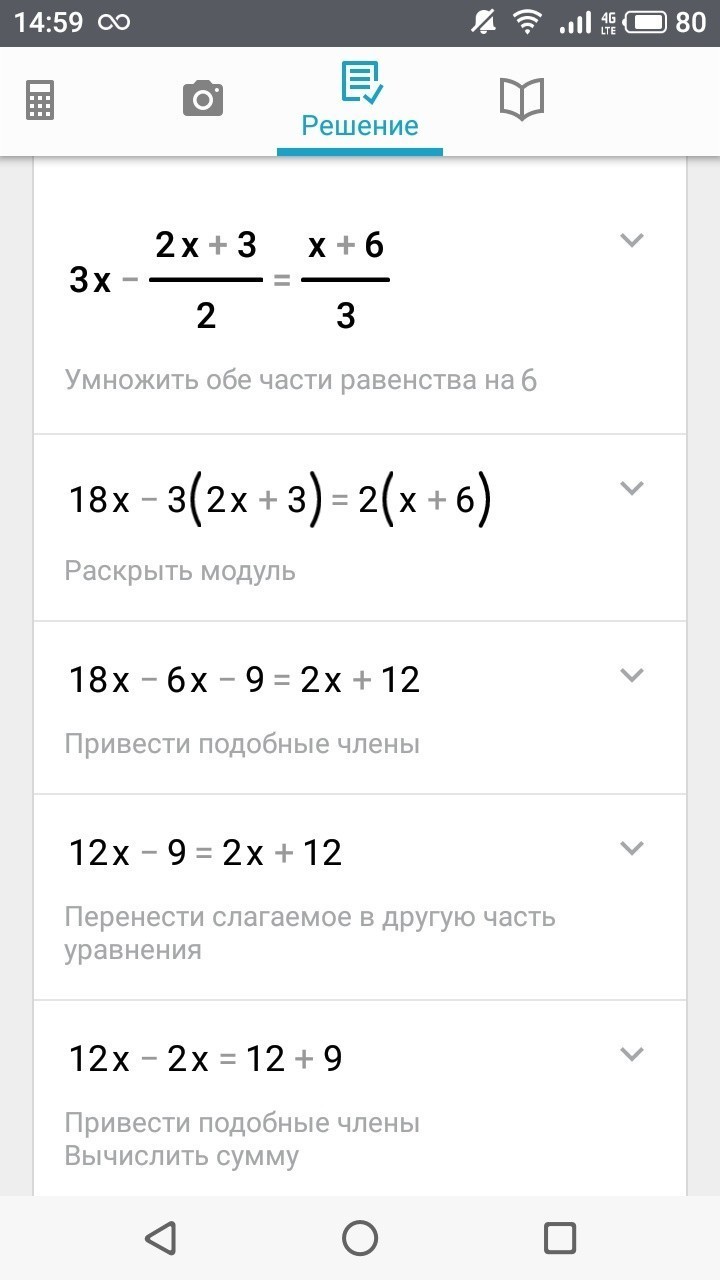Expand the step 'Вычислить сумму'
The image size is (720, 1280).
point(631,1054)
